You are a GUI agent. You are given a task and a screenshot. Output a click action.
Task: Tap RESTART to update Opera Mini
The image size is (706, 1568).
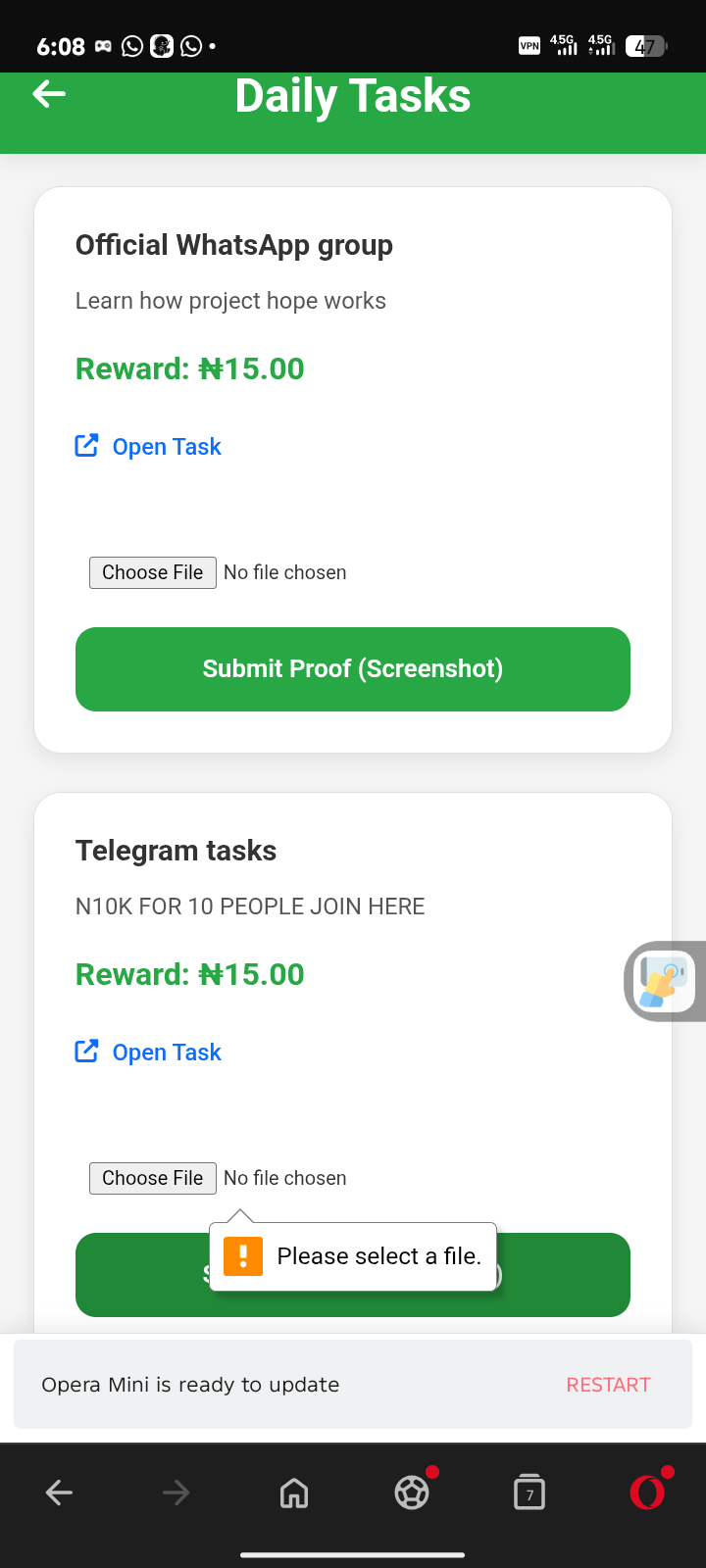(608, 1385)
